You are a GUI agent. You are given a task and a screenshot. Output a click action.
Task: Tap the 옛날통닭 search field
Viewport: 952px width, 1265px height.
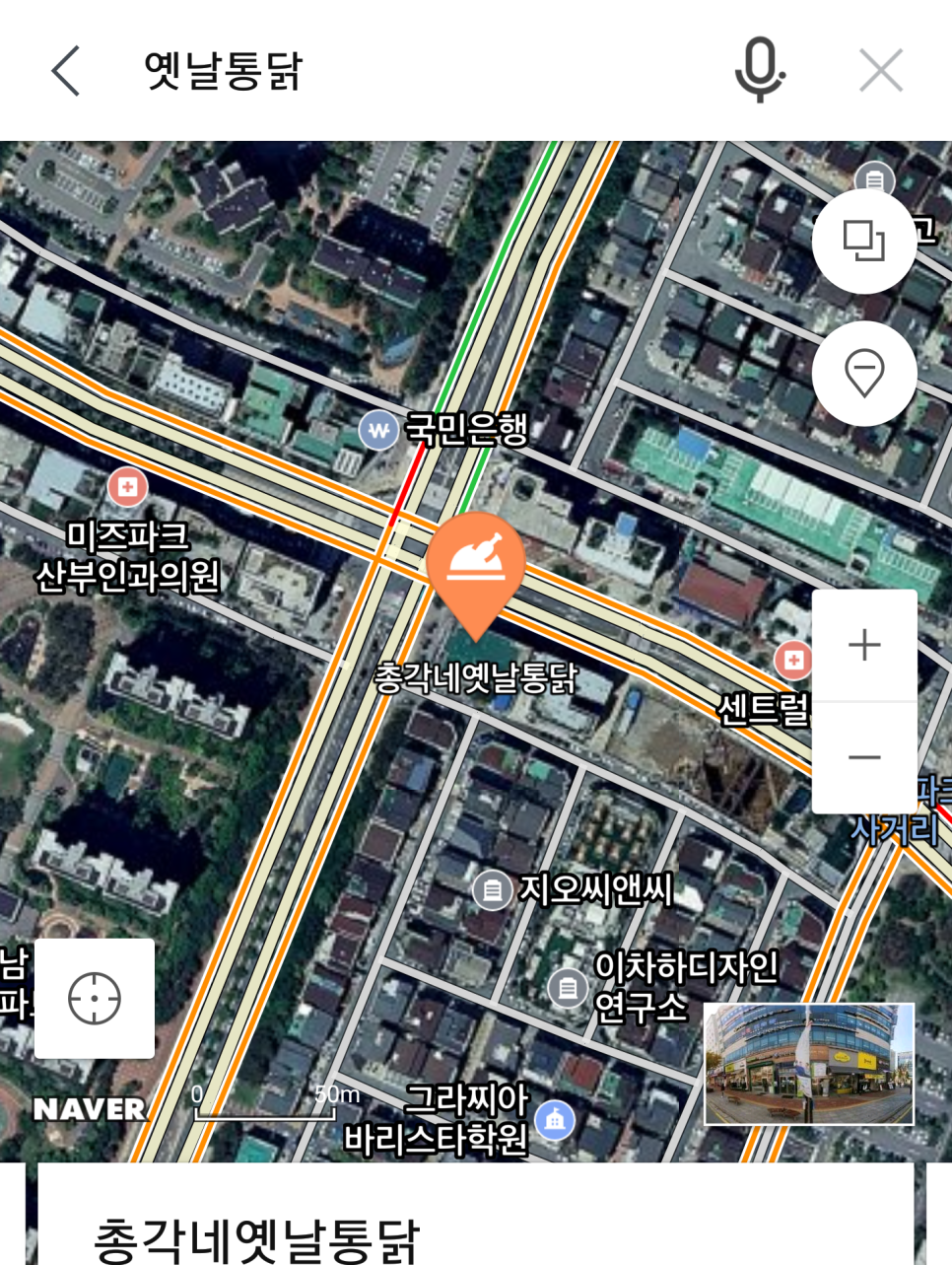pyautogui.click(x=394, y=71)
